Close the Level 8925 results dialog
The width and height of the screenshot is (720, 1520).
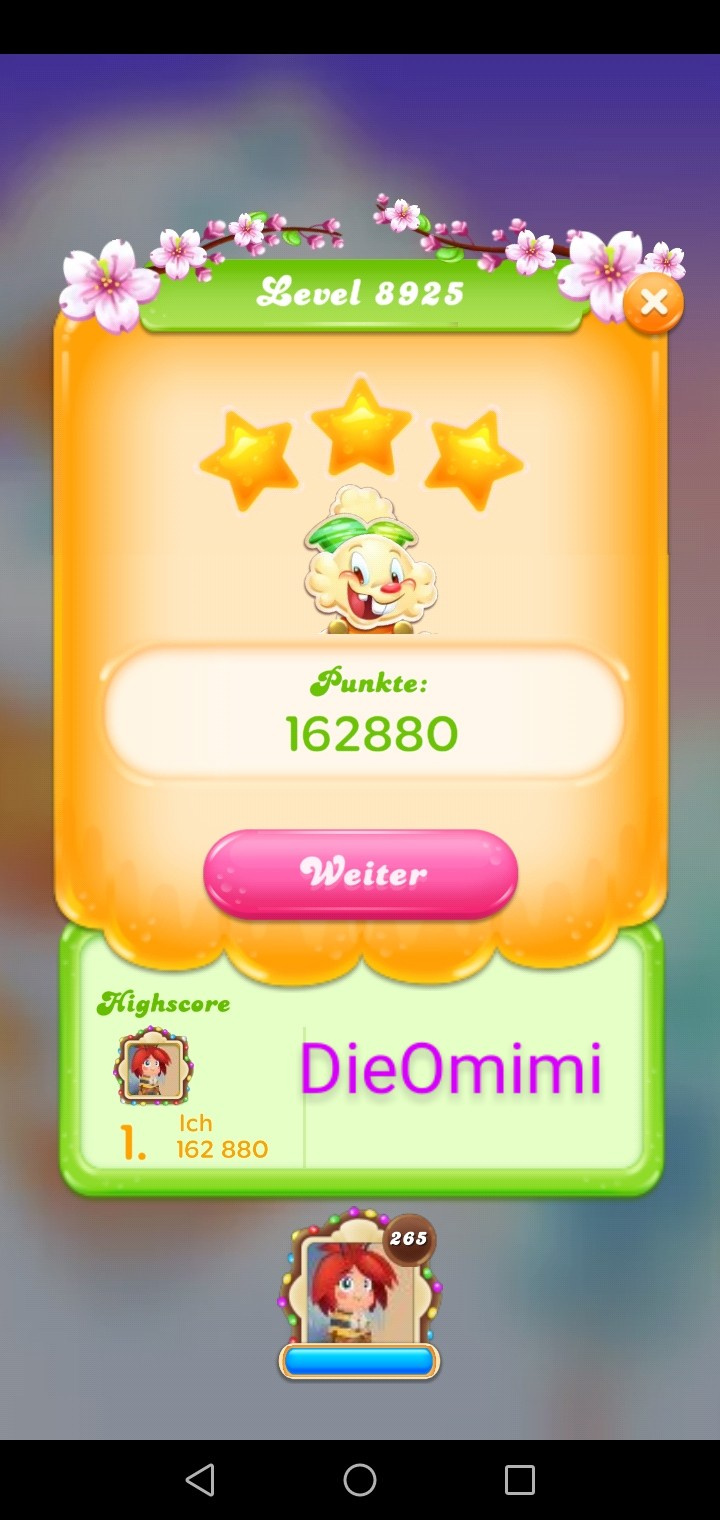tap(653, 302)
